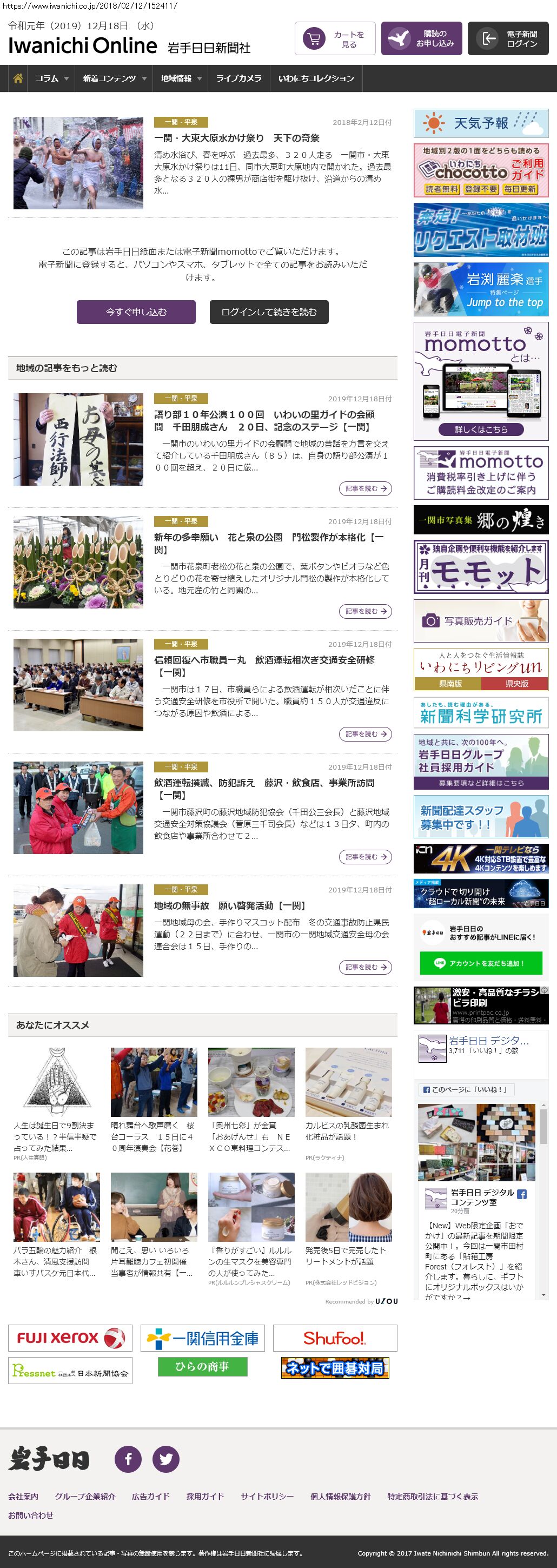
Task: Add LINE account via アカウントを友だち追加
Action: [480, 963]
